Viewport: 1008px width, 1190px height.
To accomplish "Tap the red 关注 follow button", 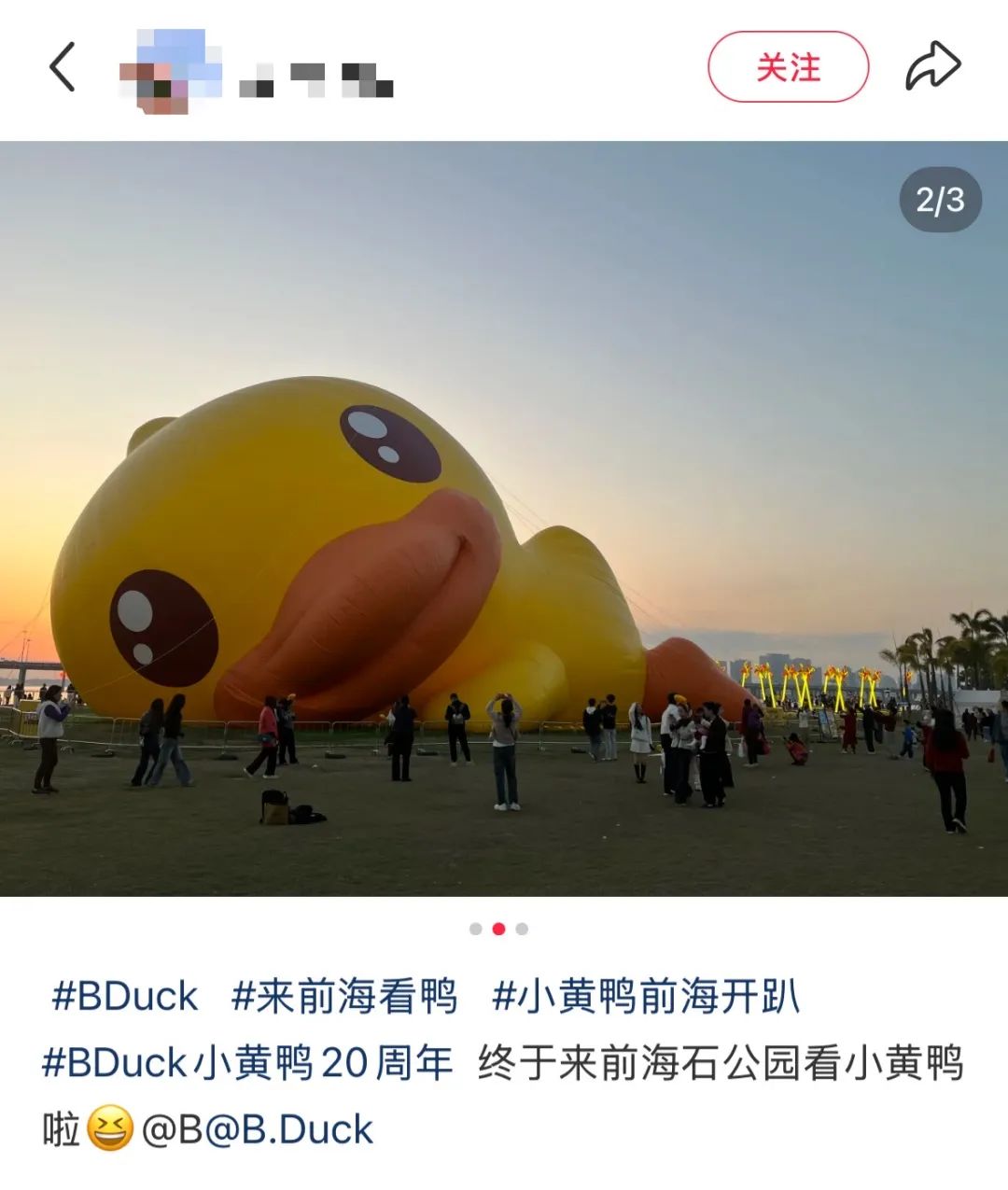I will (788, 67).
